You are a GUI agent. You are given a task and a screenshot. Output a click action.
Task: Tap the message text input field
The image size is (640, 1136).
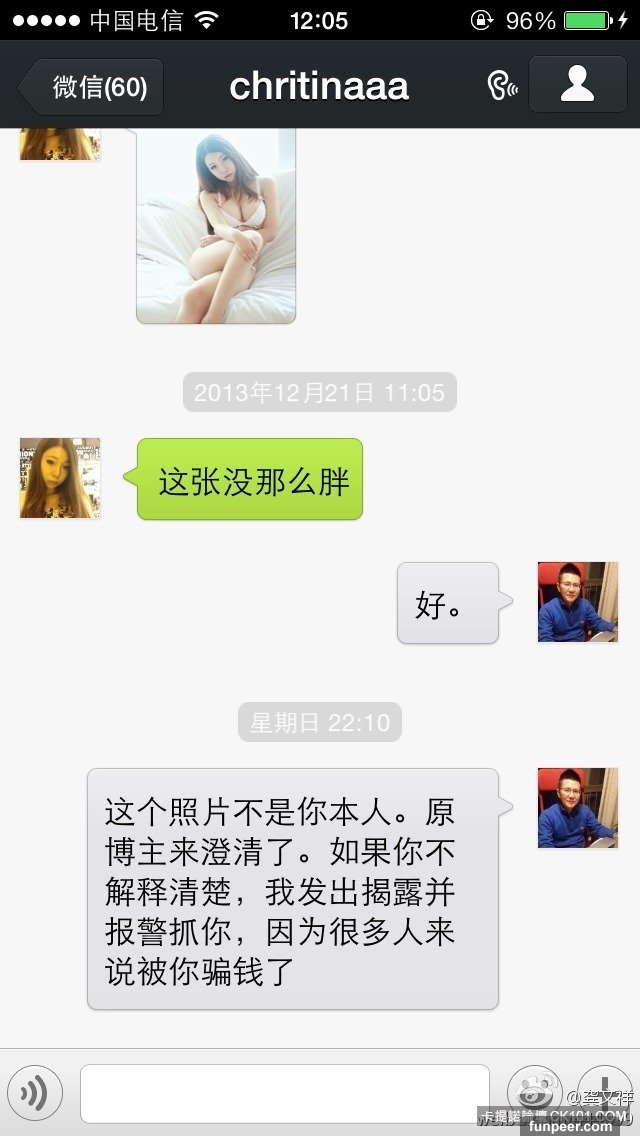[x=285, y=1093]
